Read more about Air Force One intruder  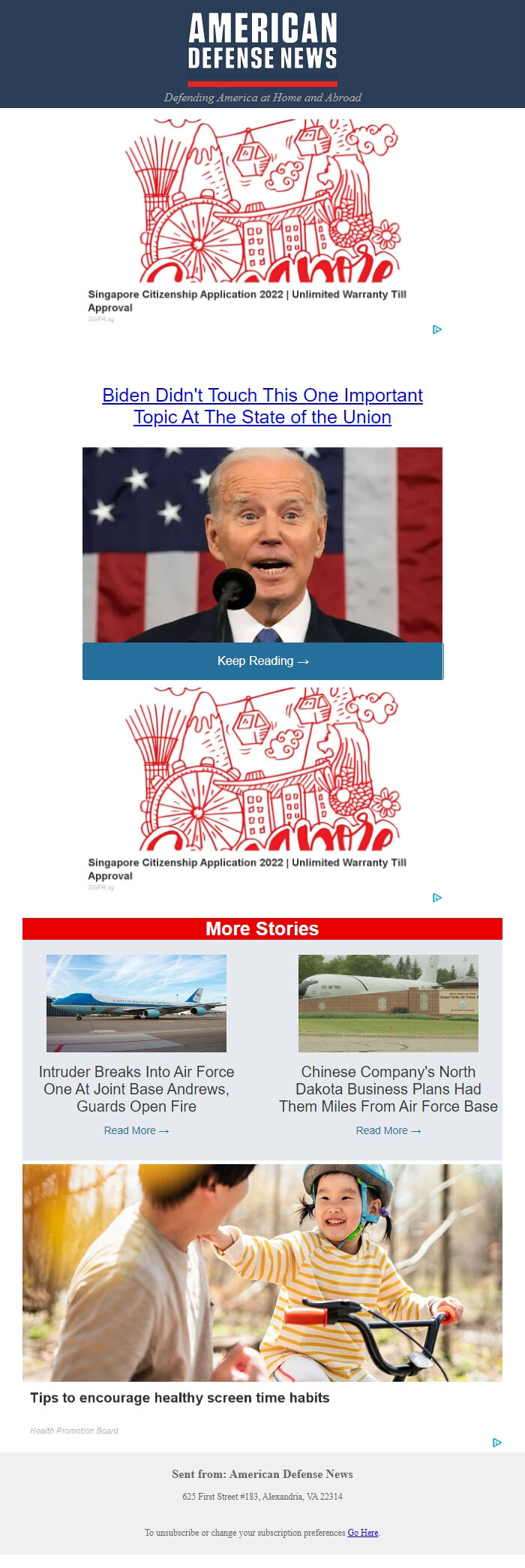[136, 1130]
